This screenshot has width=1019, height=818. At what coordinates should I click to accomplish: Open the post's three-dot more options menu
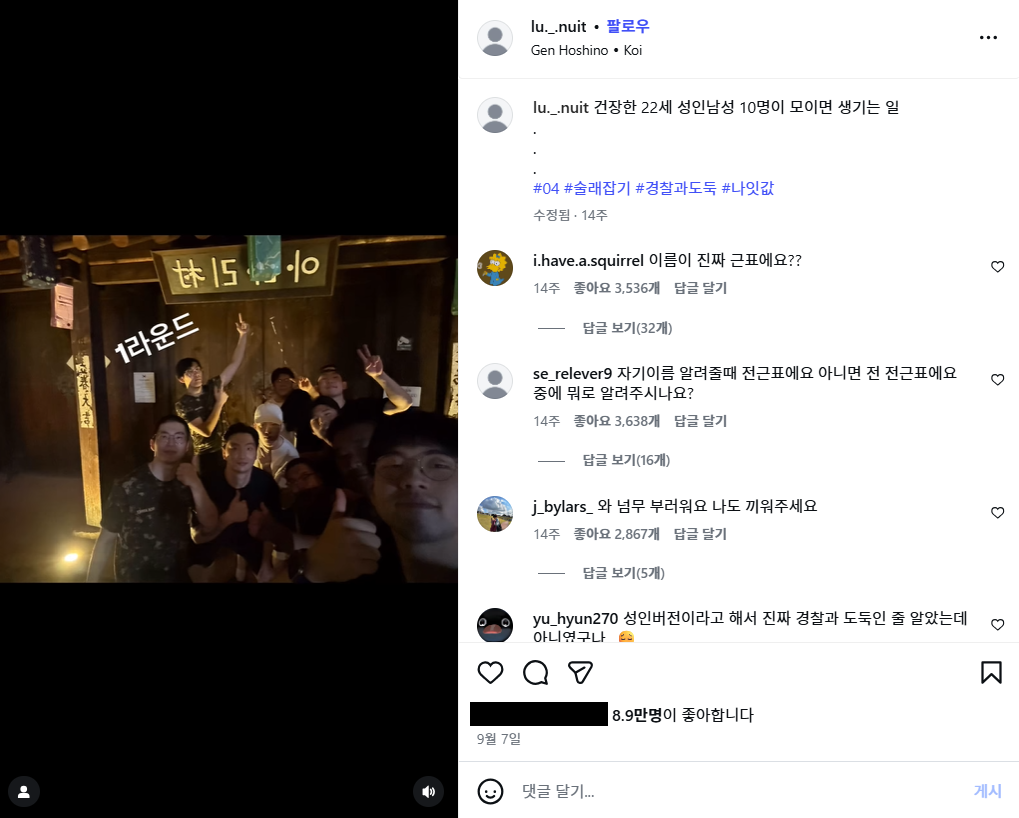point(988,38)
